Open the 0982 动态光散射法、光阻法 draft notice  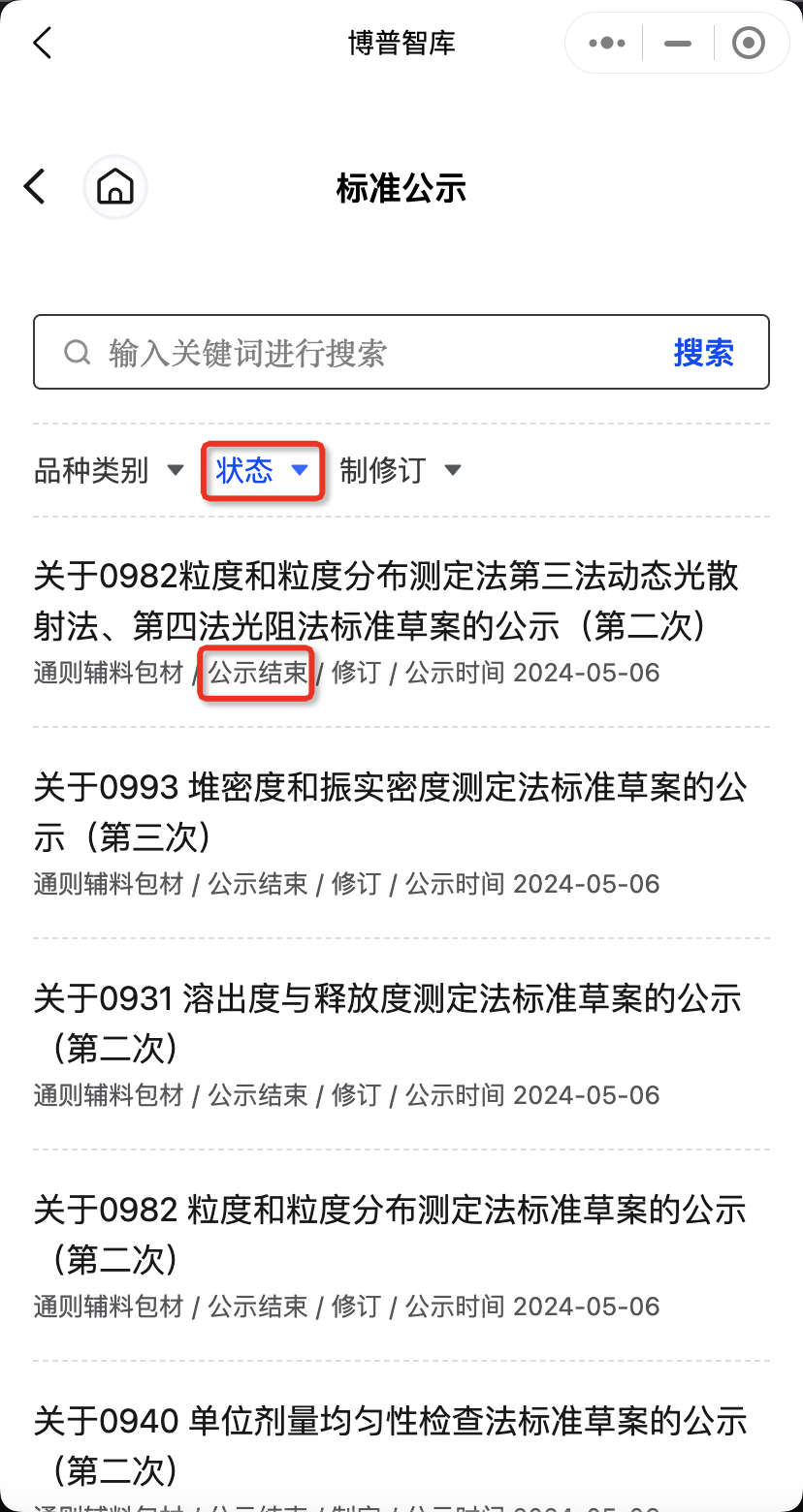(x=388, y=601)
